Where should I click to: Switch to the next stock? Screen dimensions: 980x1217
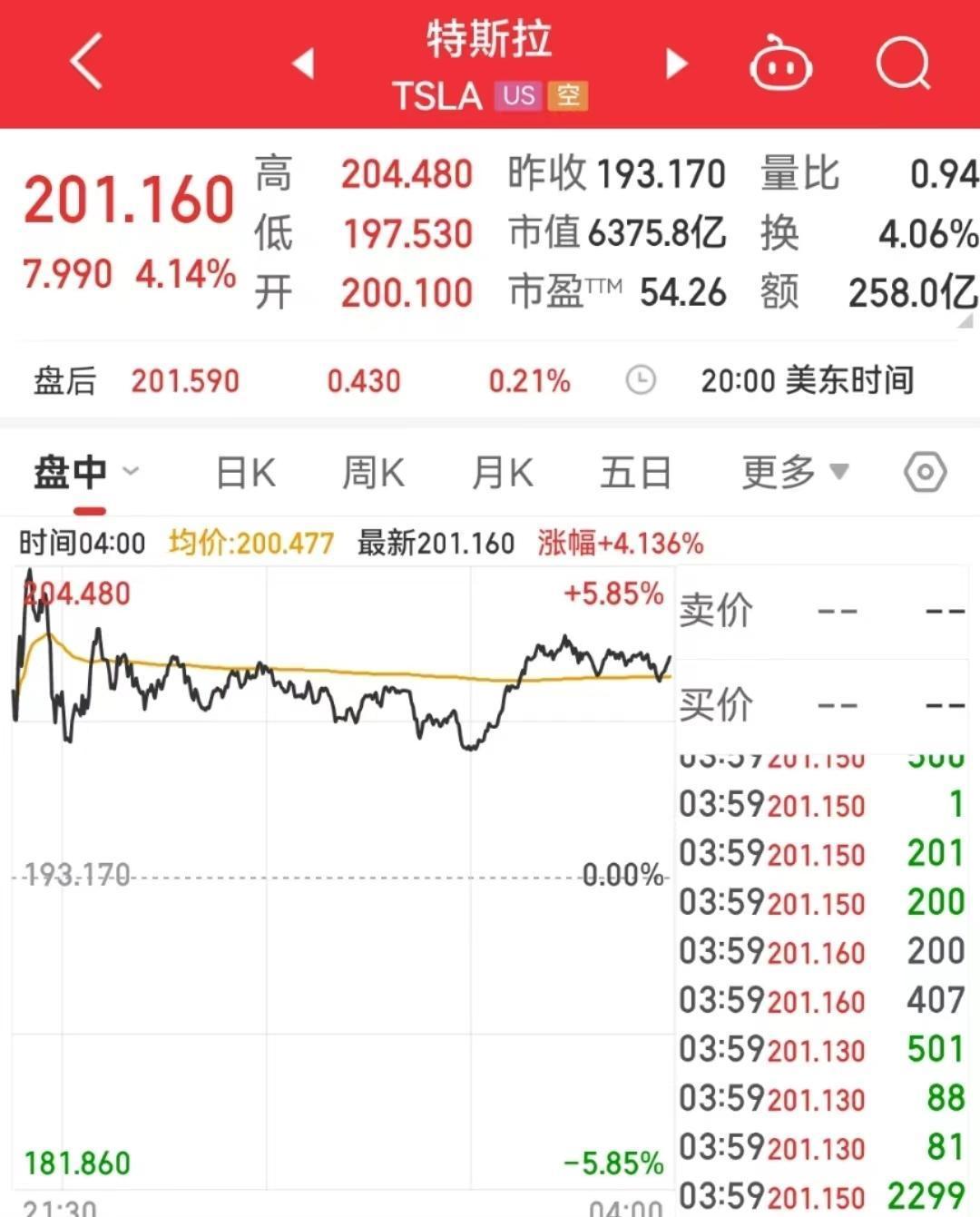click(x=676, y=64)
